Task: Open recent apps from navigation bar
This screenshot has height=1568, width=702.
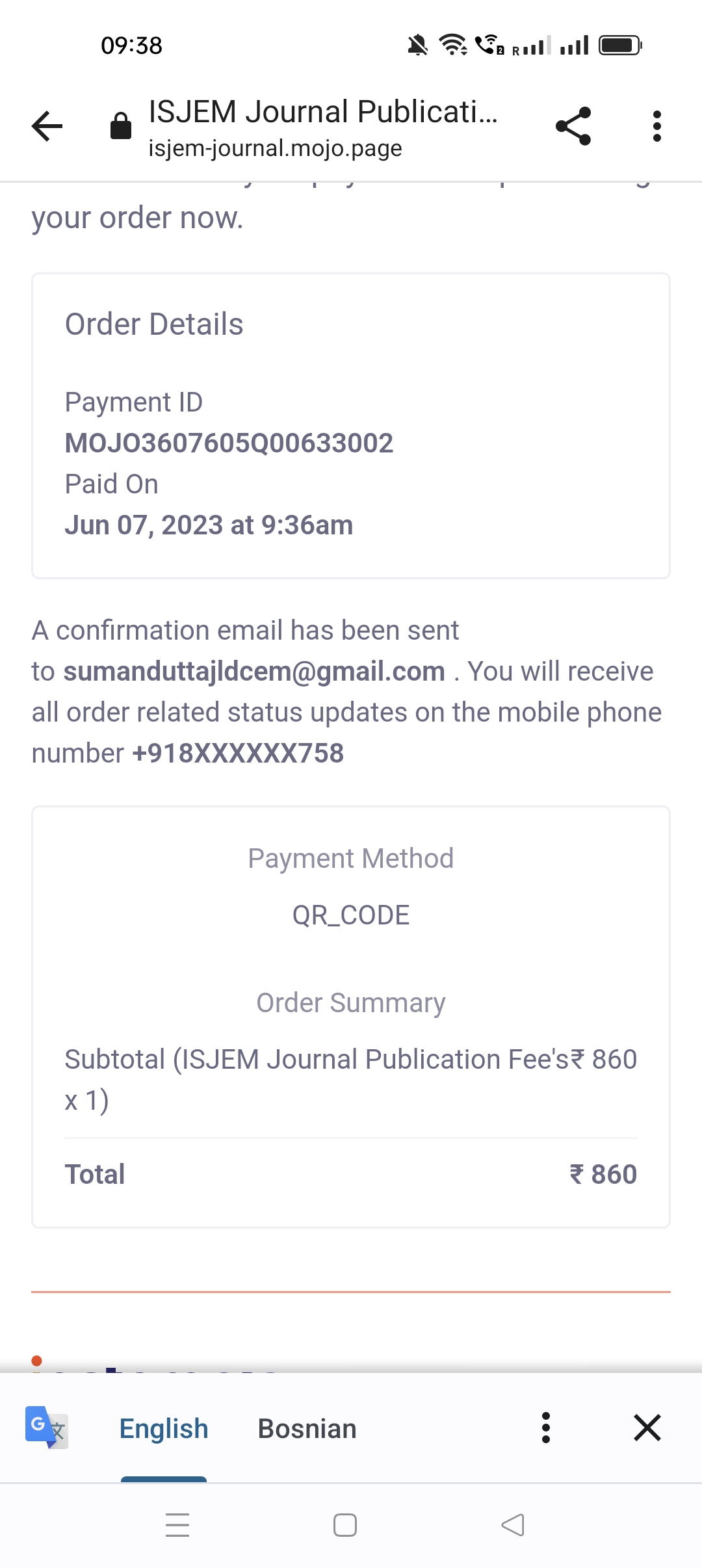Action: pyautogui.click(x=177, y=1525)
